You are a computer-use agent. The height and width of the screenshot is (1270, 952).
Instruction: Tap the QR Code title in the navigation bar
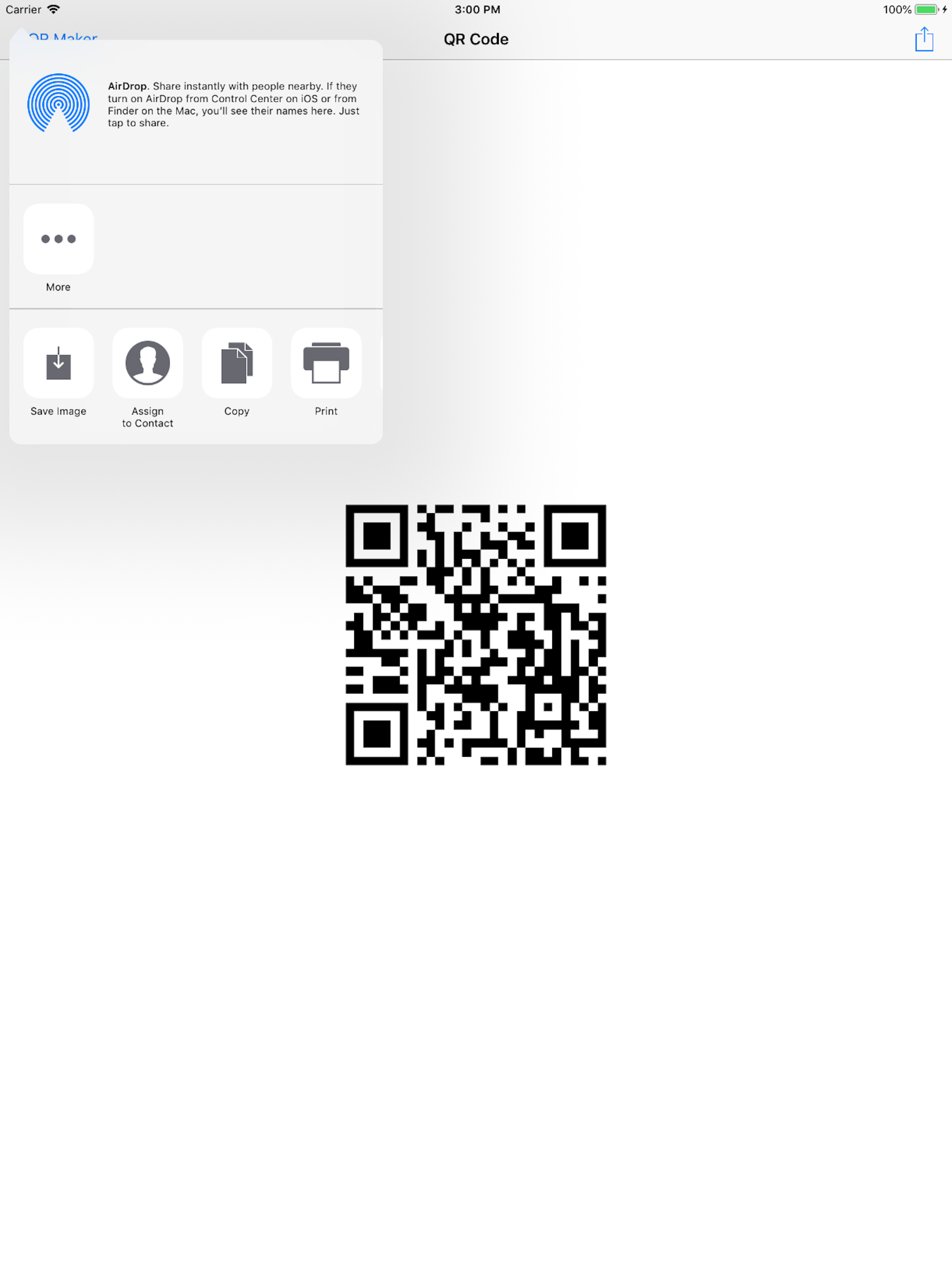tap(476, 39)
